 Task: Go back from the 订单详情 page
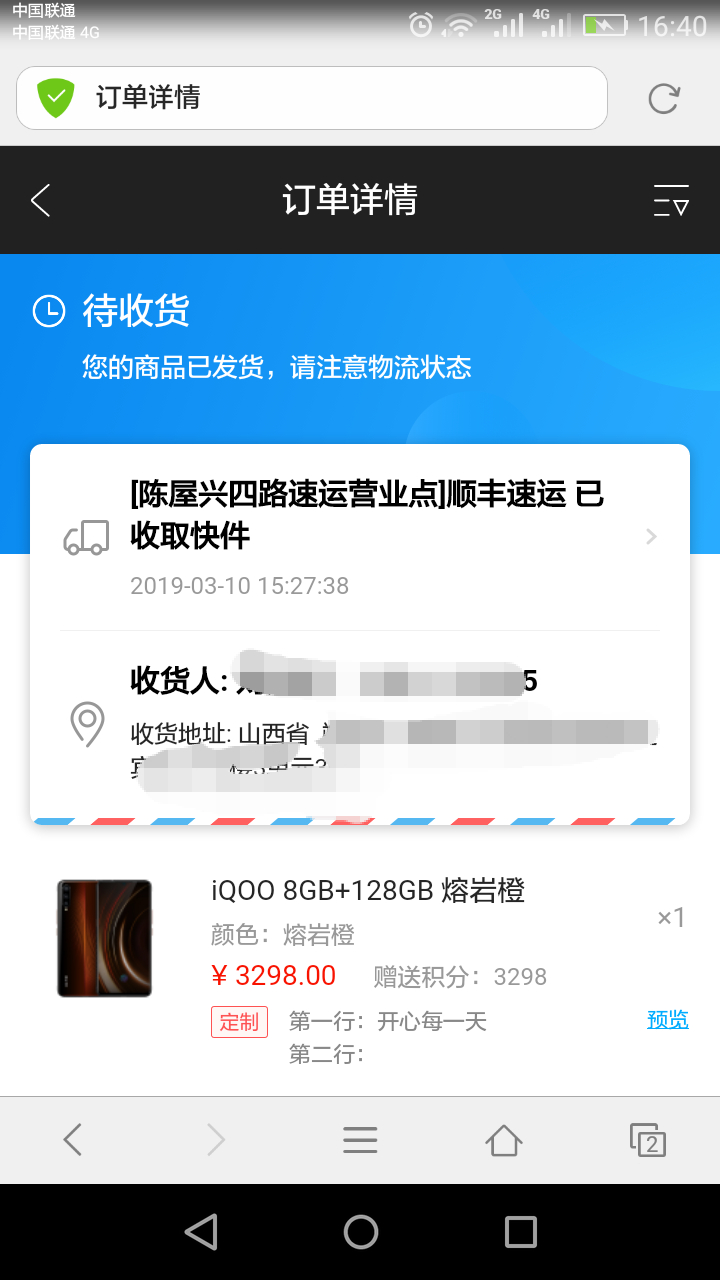click(40, 201)
